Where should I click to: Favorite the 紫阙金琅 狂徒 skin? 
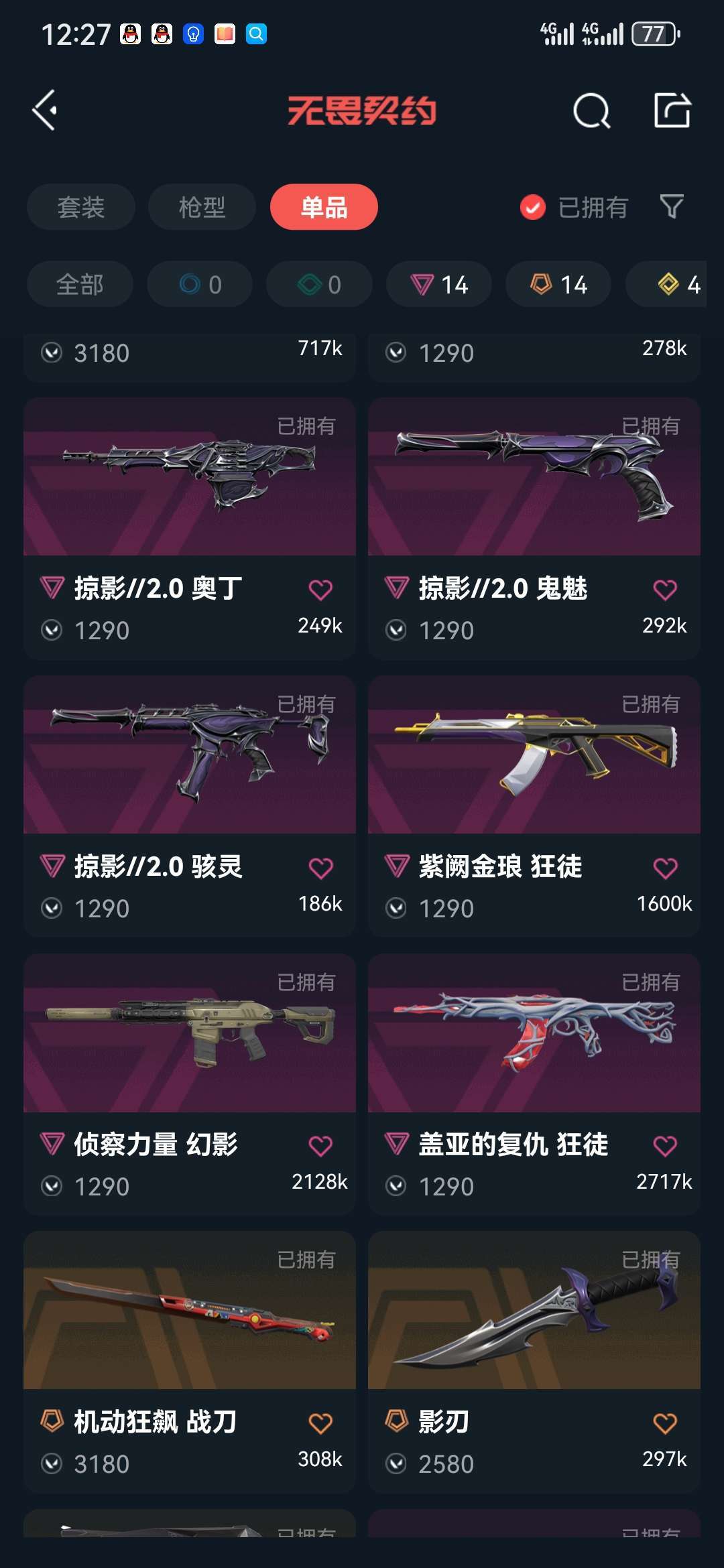tap(665, 868)
